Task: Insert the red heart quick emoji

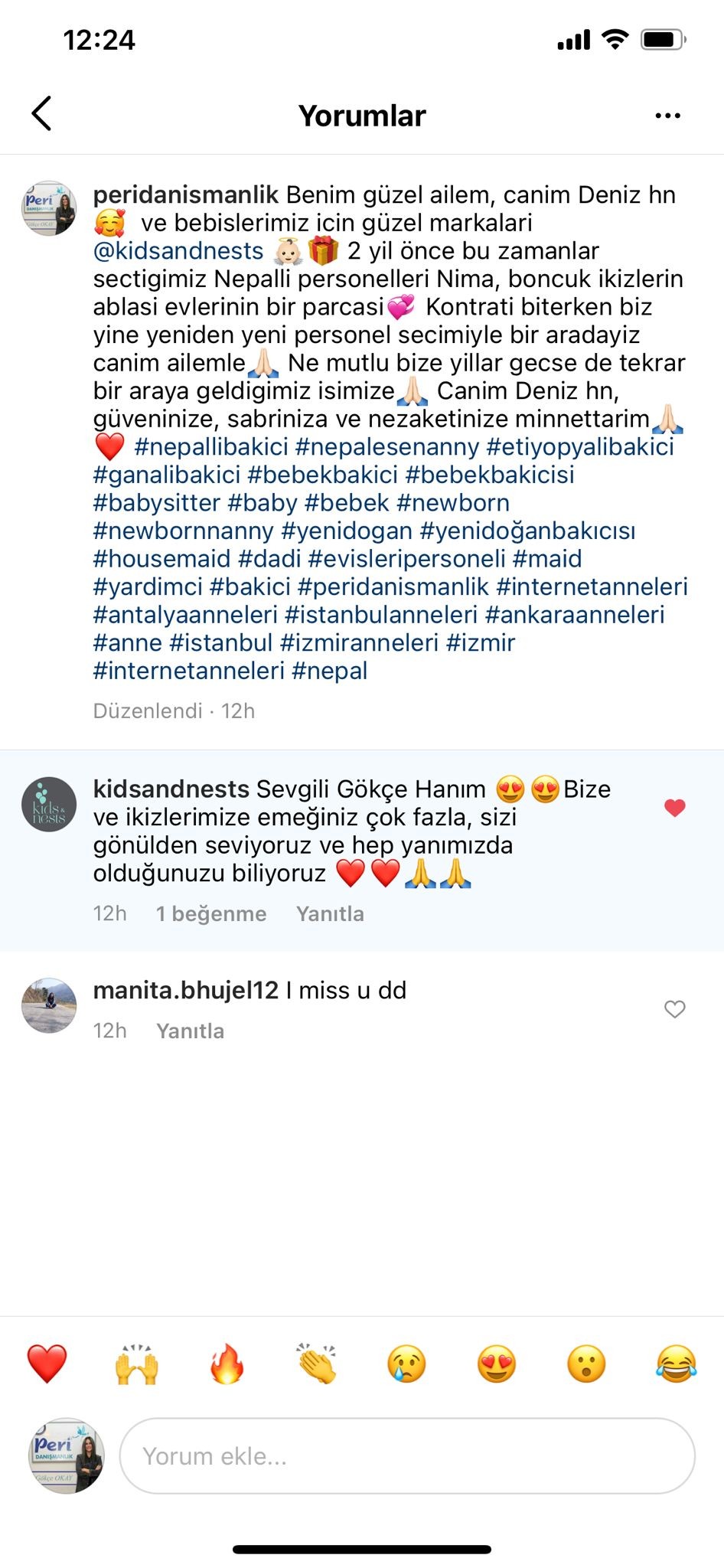Action: [47, 1364]
